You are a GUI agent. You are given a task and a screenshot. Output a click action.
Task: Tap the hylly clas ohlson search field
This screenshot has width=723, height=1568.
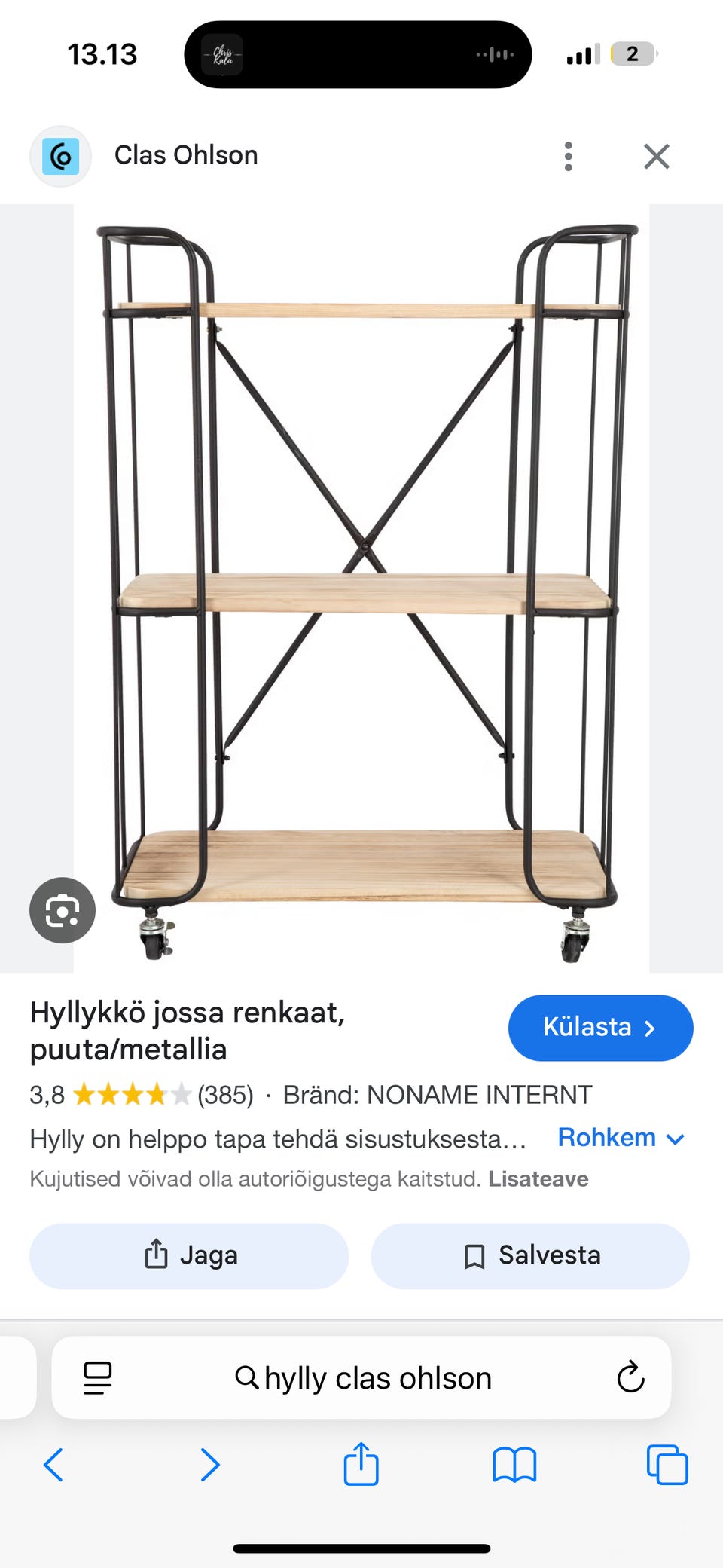(x=378, y=1377)
